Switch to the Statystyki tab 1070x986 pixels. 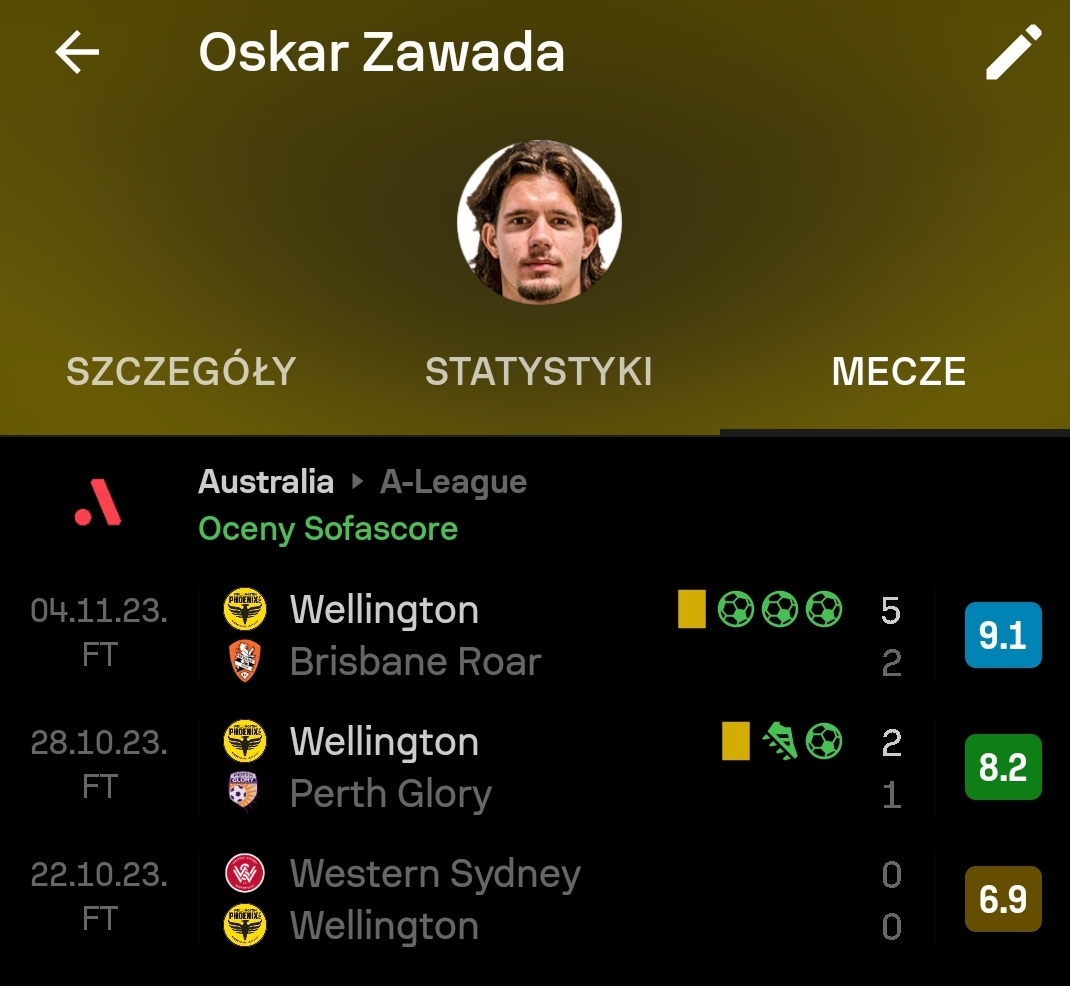538,371
